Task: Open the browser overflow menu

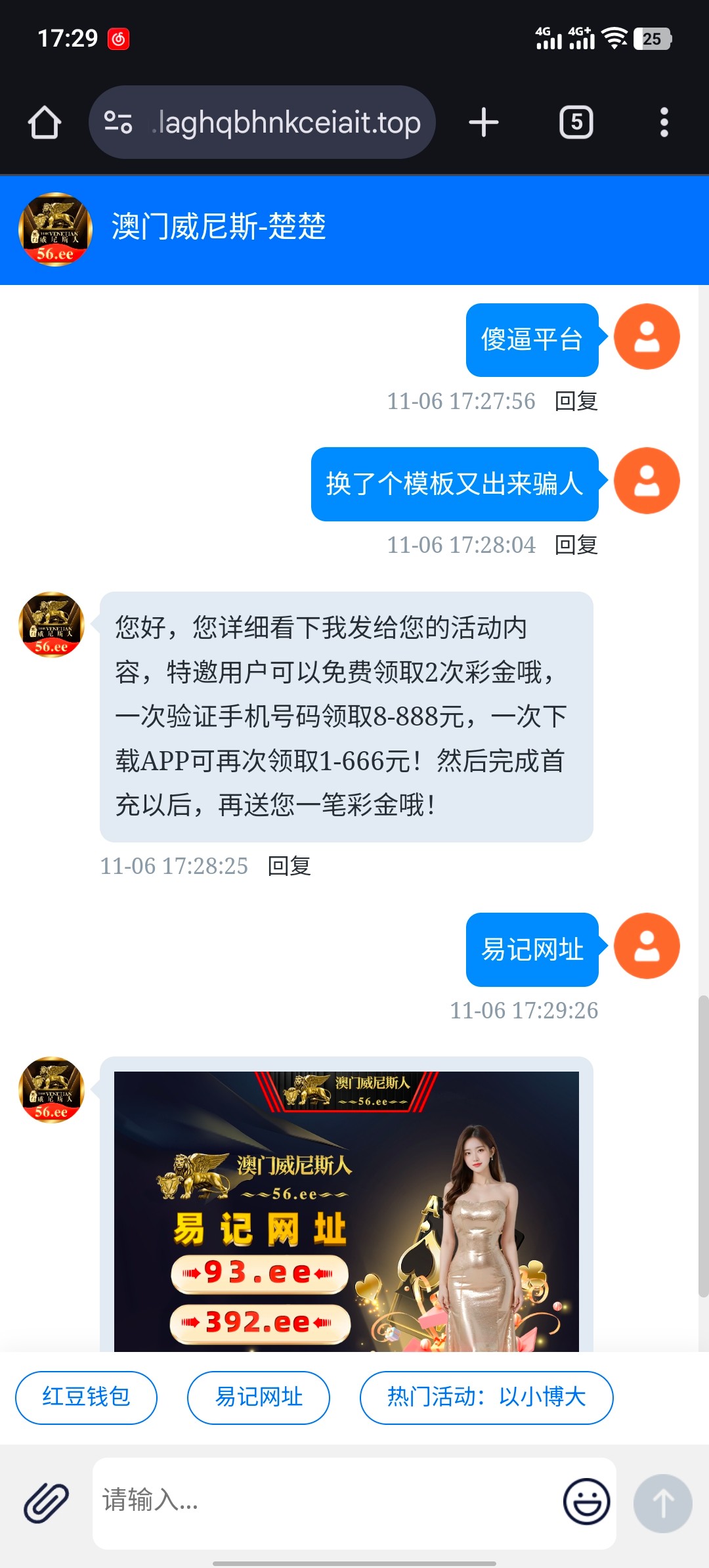Action: click(x=664, y=123)
